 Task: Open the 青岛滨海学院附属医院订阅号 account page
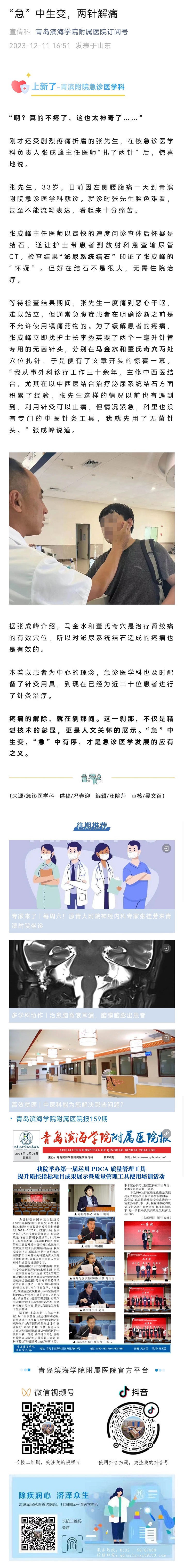pos(81,32)
